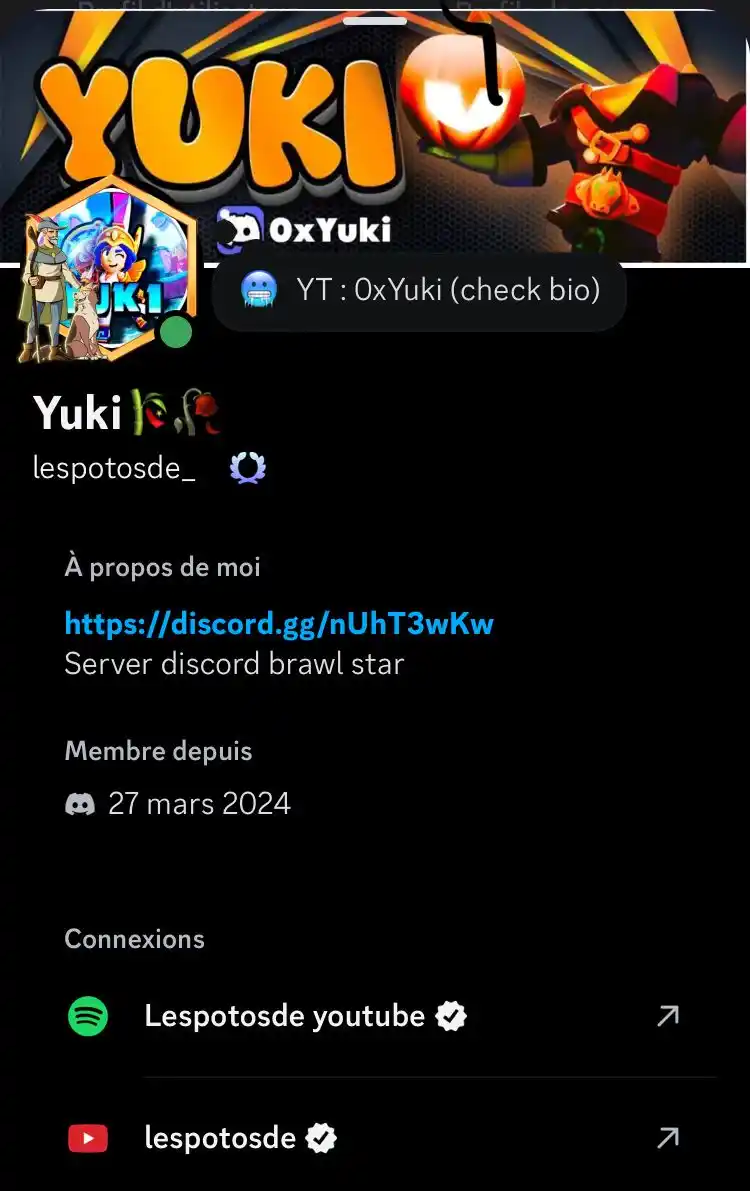Open the status bubble YT : 0xYuki
Screen dimensions: 750x1191
point(420,290)
